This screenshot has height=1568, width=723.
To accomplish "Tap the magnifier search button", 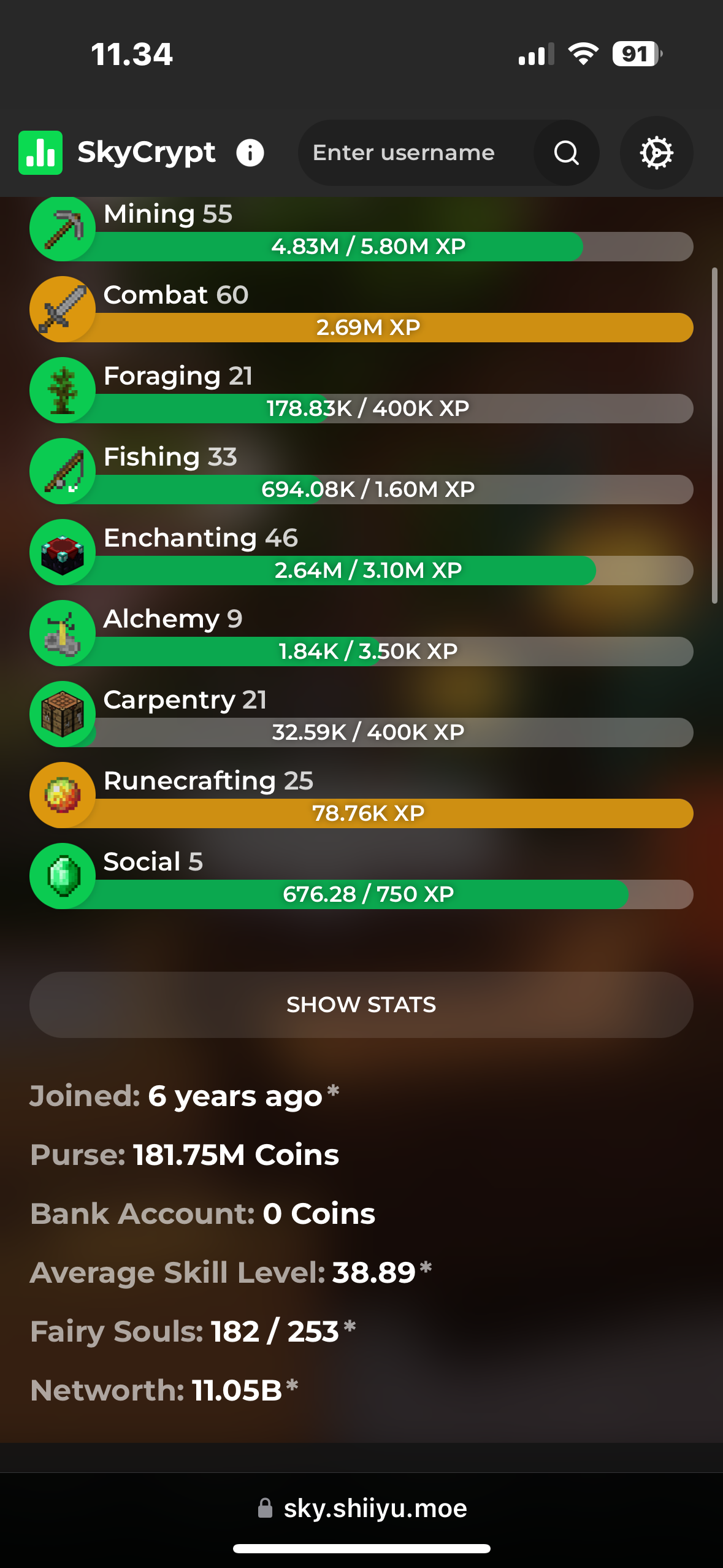I will click(567, 153).
